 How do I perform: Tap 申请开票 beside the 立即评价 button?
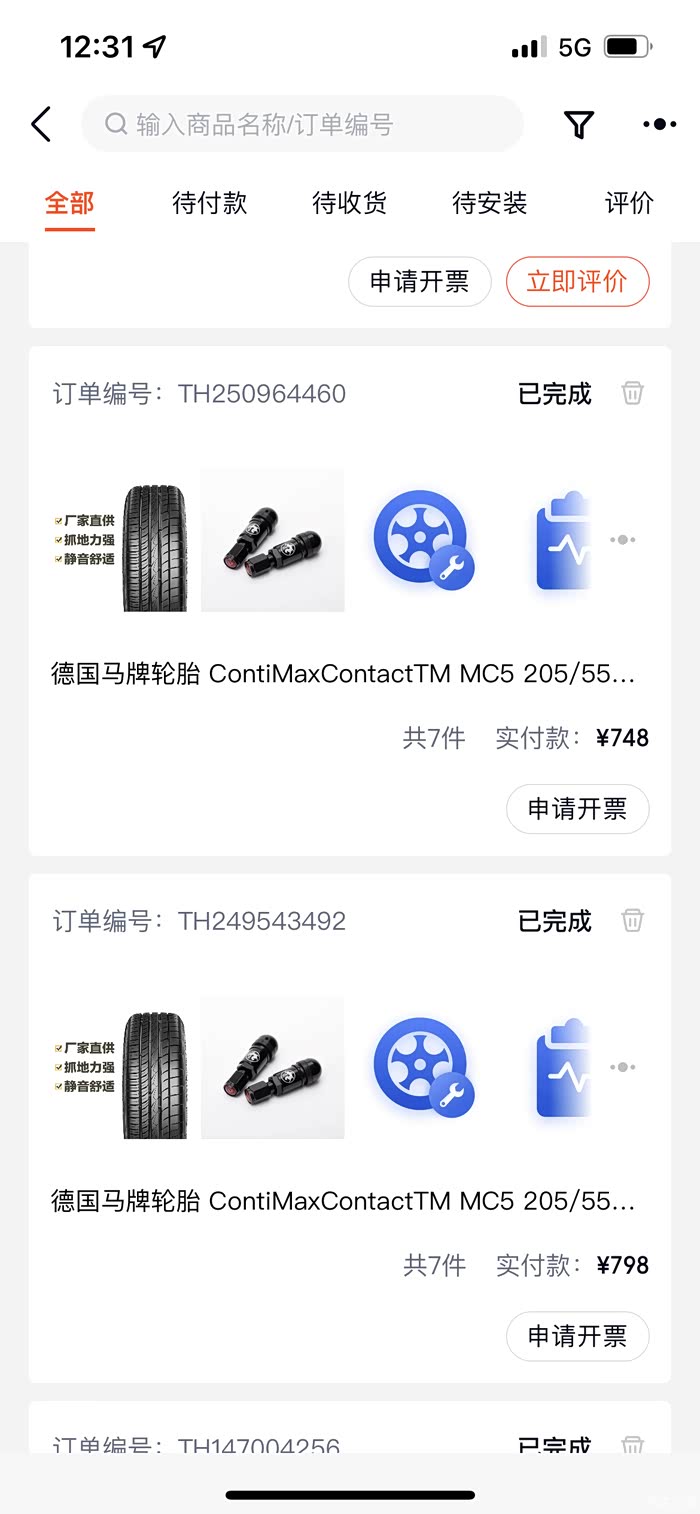click(419, 282)
